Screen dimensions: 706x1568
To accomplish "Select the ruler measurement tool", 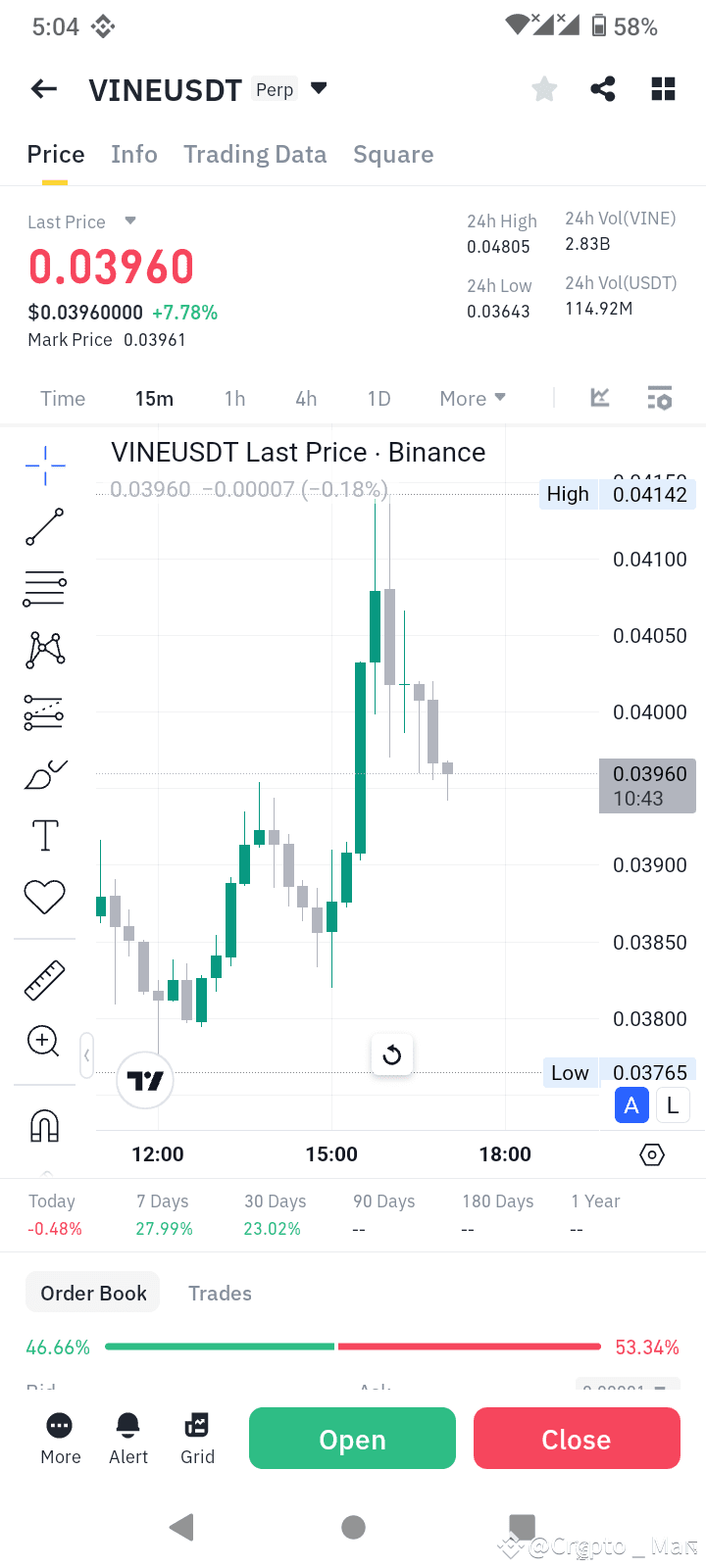I will pos(43,979).
